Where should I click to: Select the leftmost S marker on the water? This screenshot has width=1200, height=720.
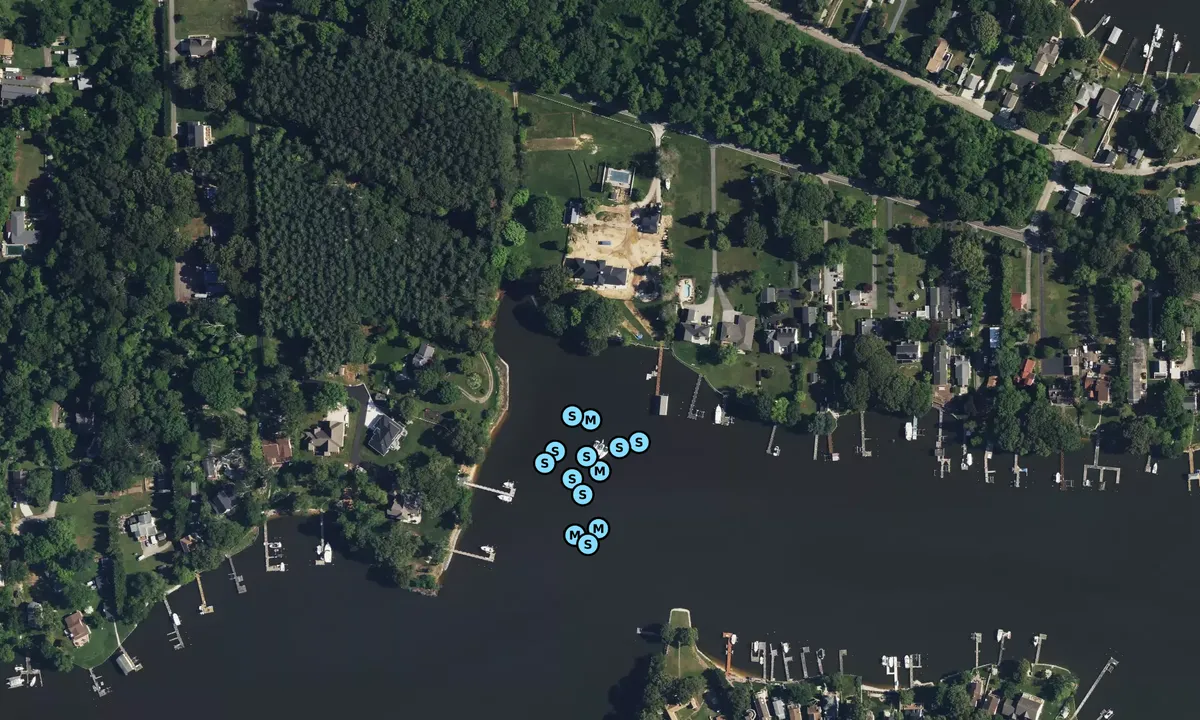(x=544, y=463)
